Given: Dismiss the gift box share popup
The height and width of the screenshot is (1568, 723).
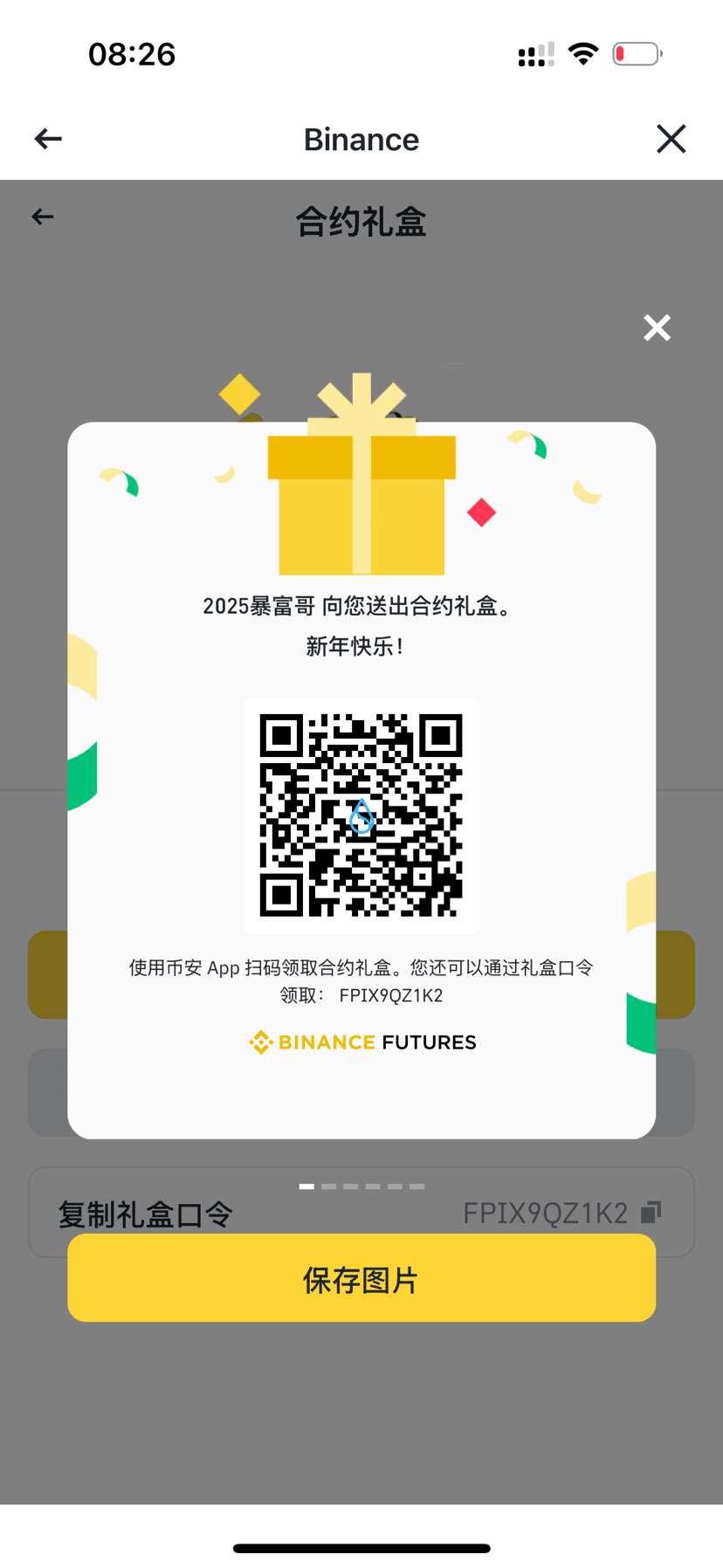Looking at the screenshot, I should click(657, 327).
